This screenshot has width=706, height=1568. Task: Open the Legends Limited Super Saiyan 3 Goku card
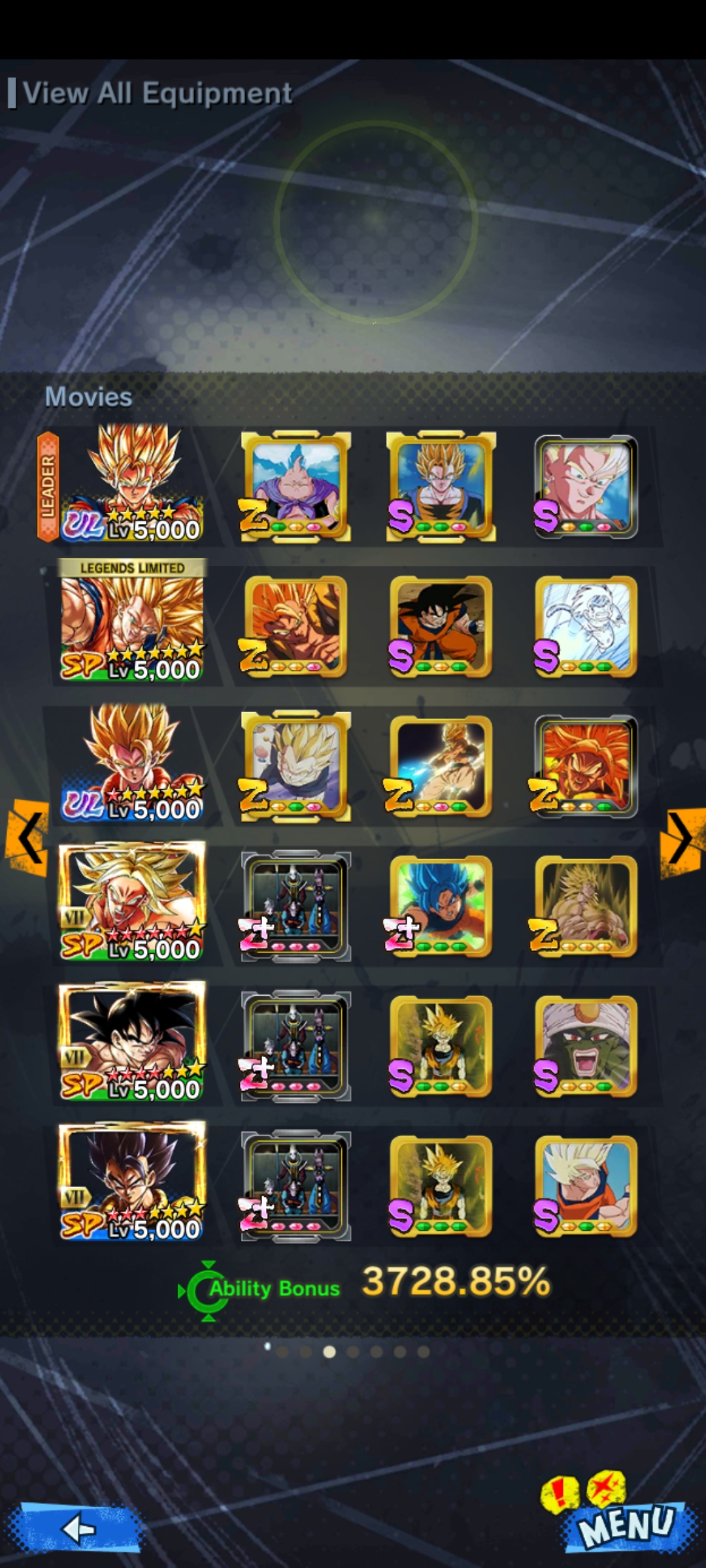131,621
